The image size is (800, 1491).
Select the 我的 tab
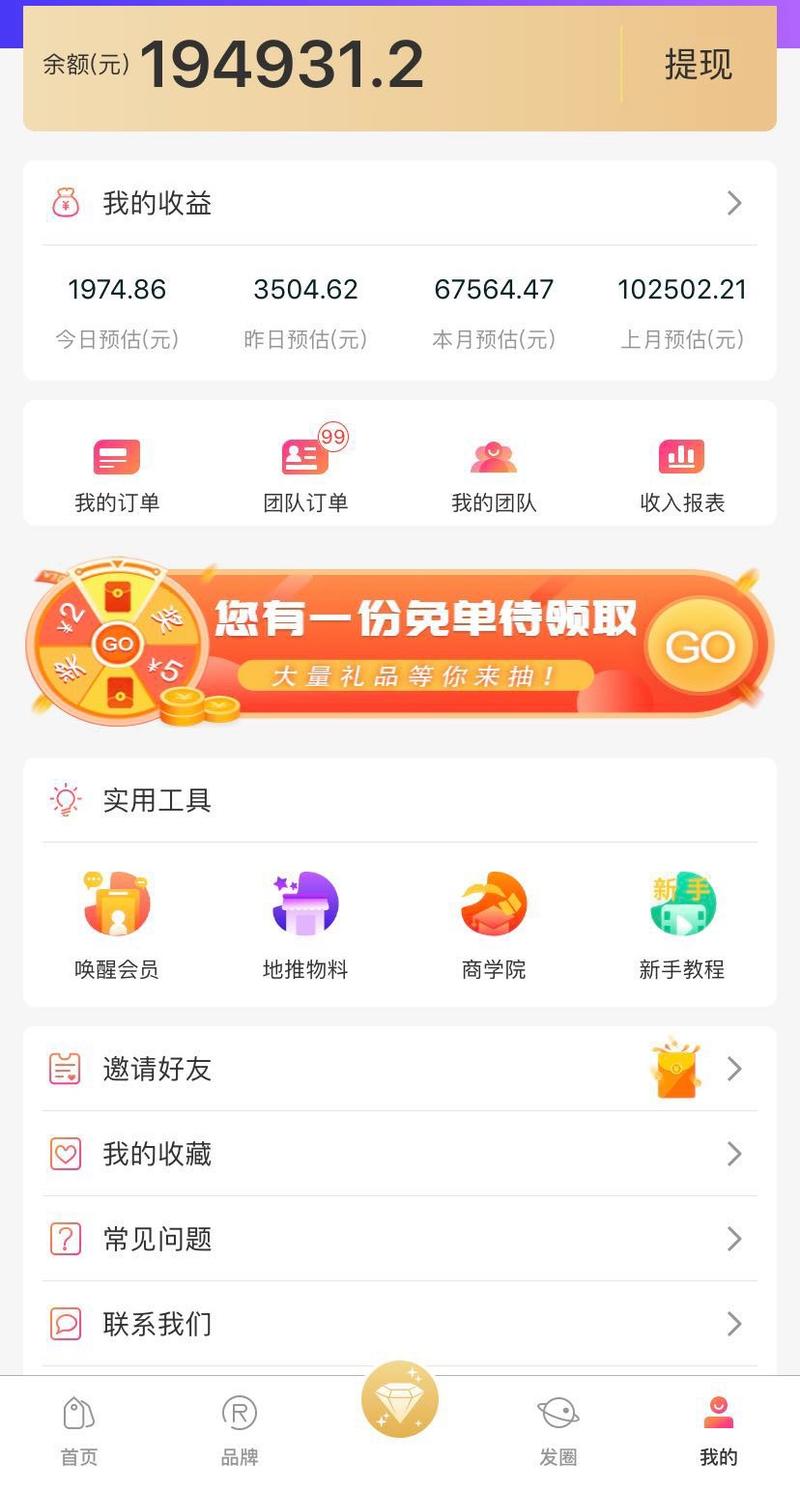tap(718, 1432)
